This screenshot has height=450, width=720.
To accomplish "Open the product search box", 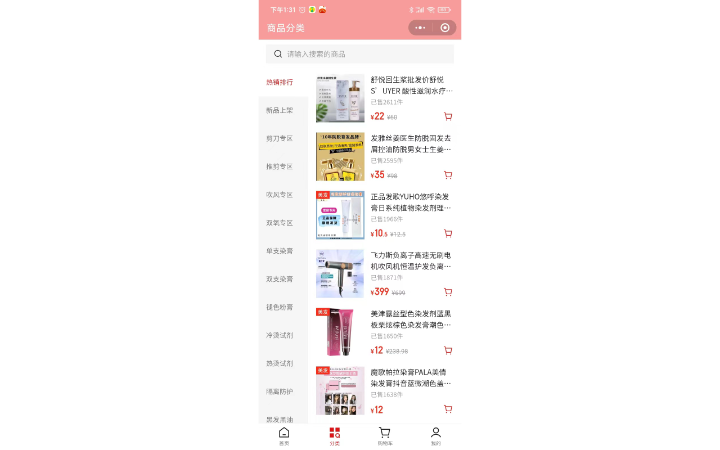I will (360, 54).
